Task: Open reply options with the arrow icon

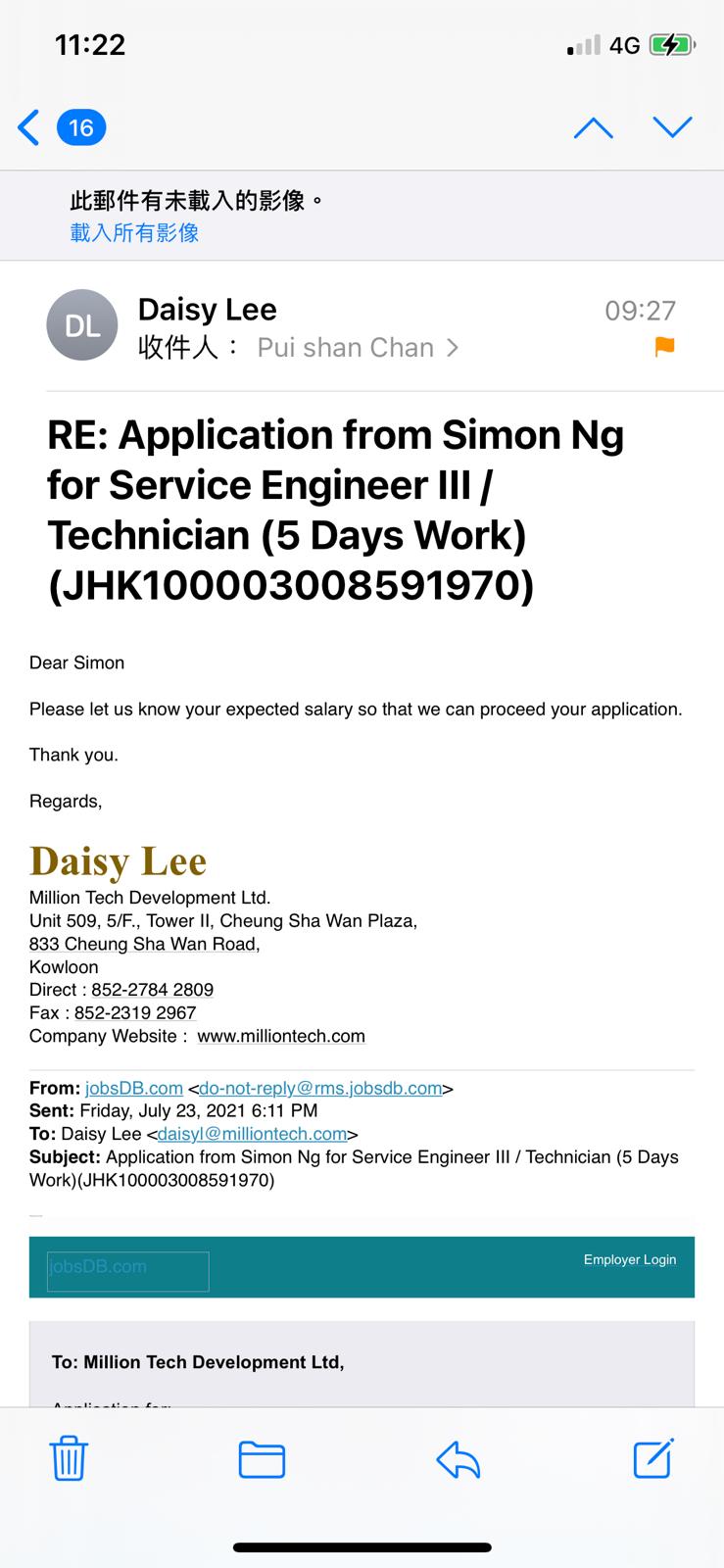Action: pos(458,1460)
